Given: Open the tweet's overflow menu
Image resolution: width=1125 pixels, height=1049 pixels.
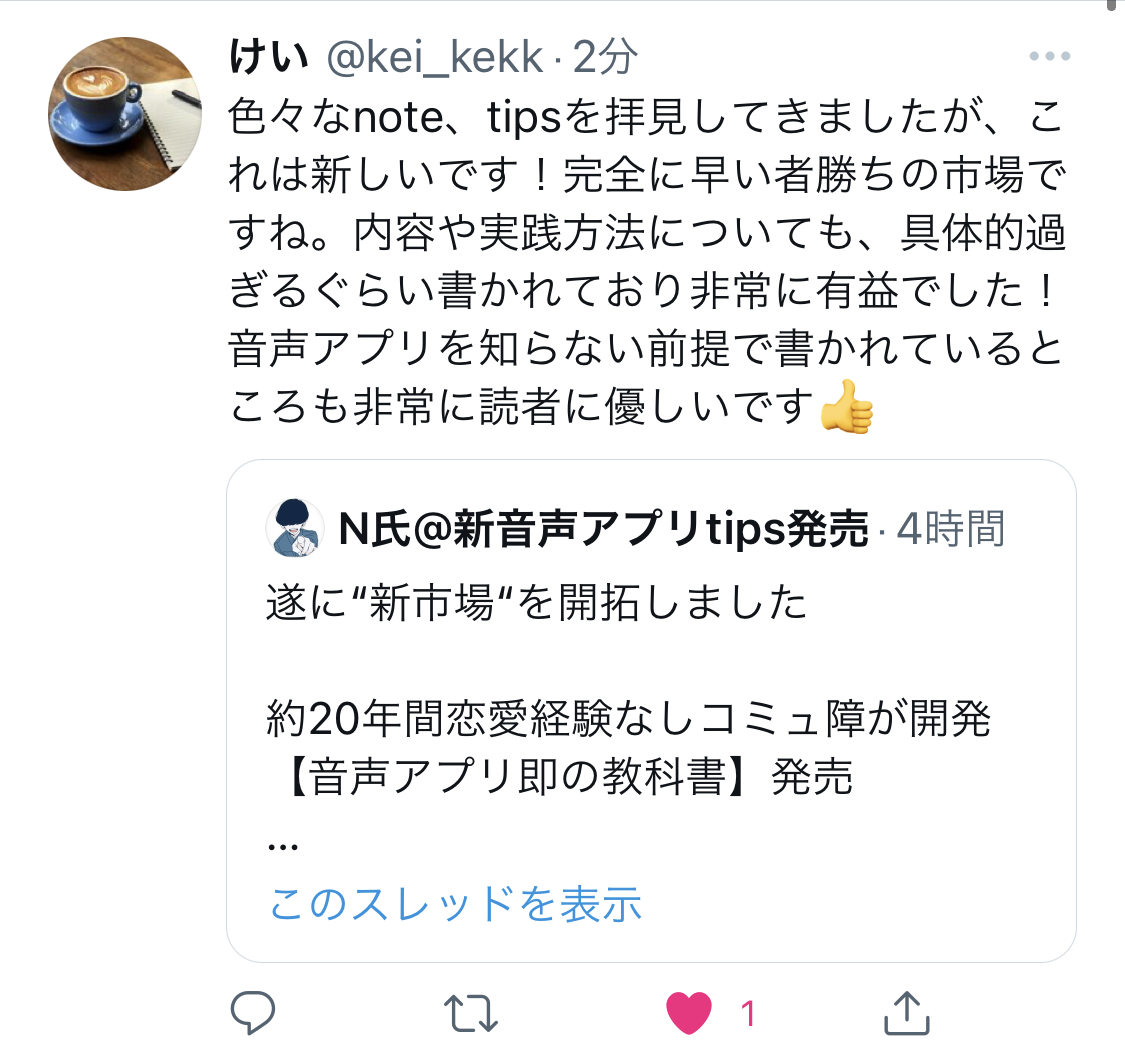Looking at the screenshot, I should tap(1049, 57).
